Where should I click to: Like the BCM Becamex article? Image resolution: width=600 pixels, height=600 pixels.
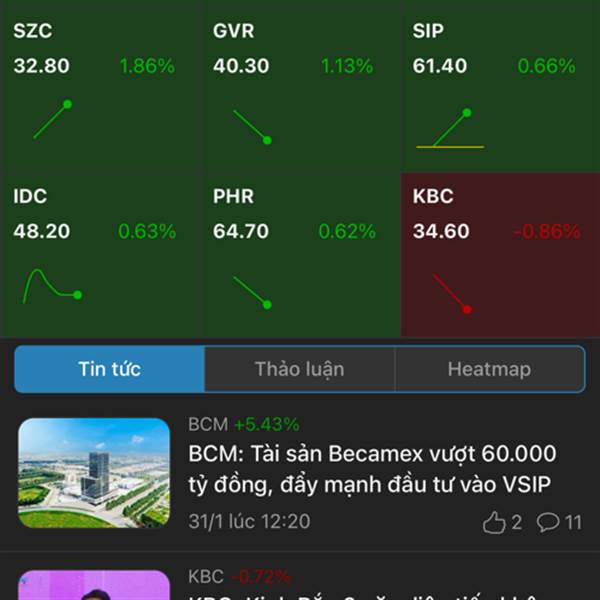502,522
